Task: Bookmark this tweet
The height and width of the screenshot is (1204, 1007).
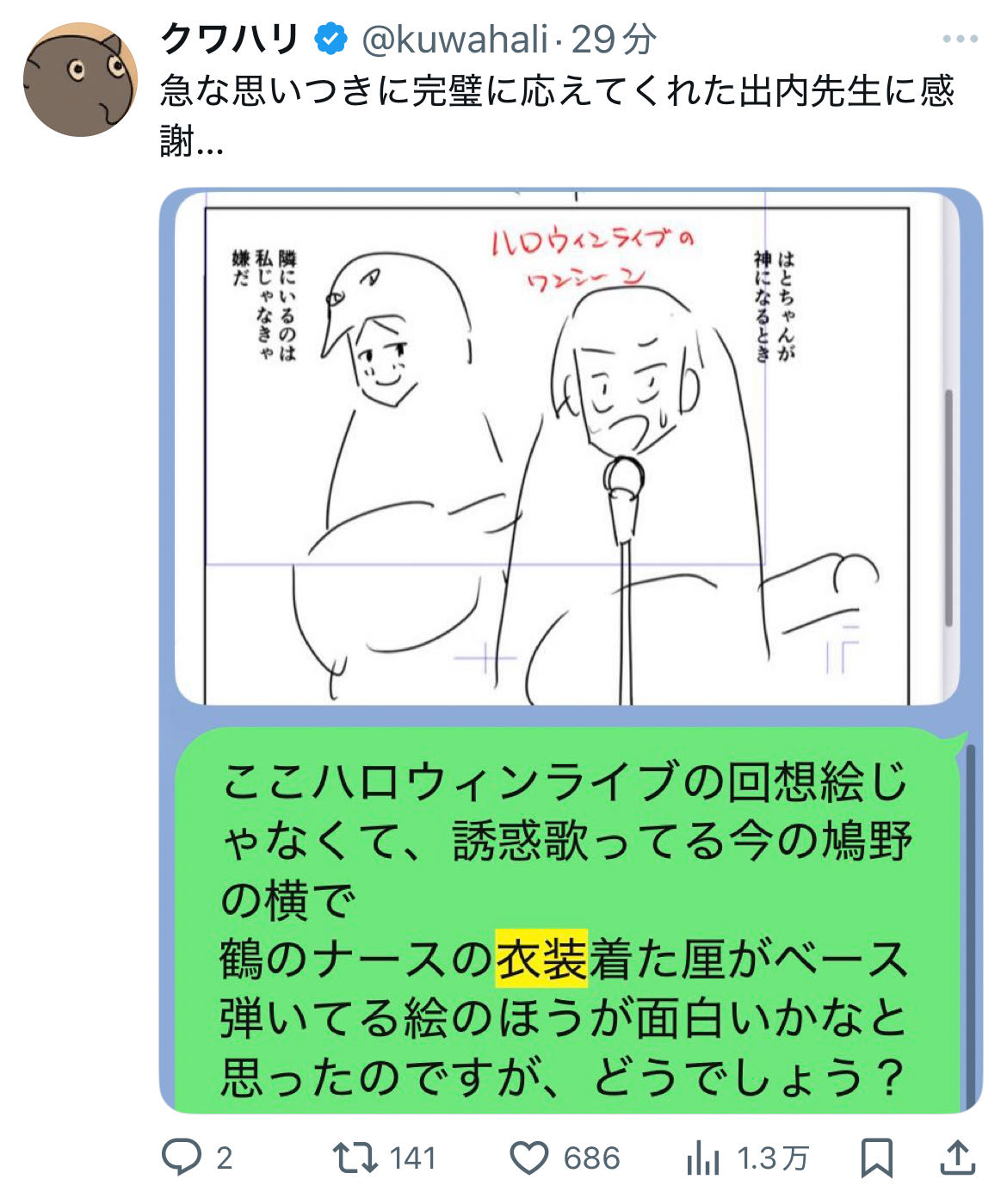Action: coord(876,1157)
